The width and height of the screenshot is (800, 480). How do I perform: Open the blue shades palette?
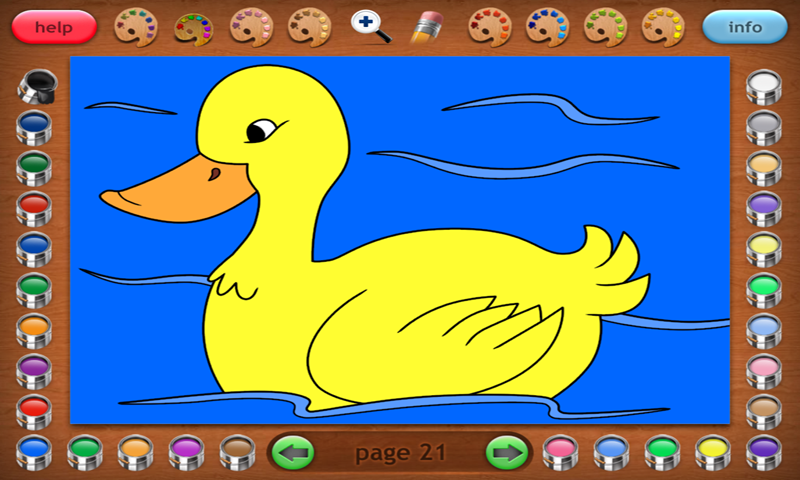click(547, 27)
